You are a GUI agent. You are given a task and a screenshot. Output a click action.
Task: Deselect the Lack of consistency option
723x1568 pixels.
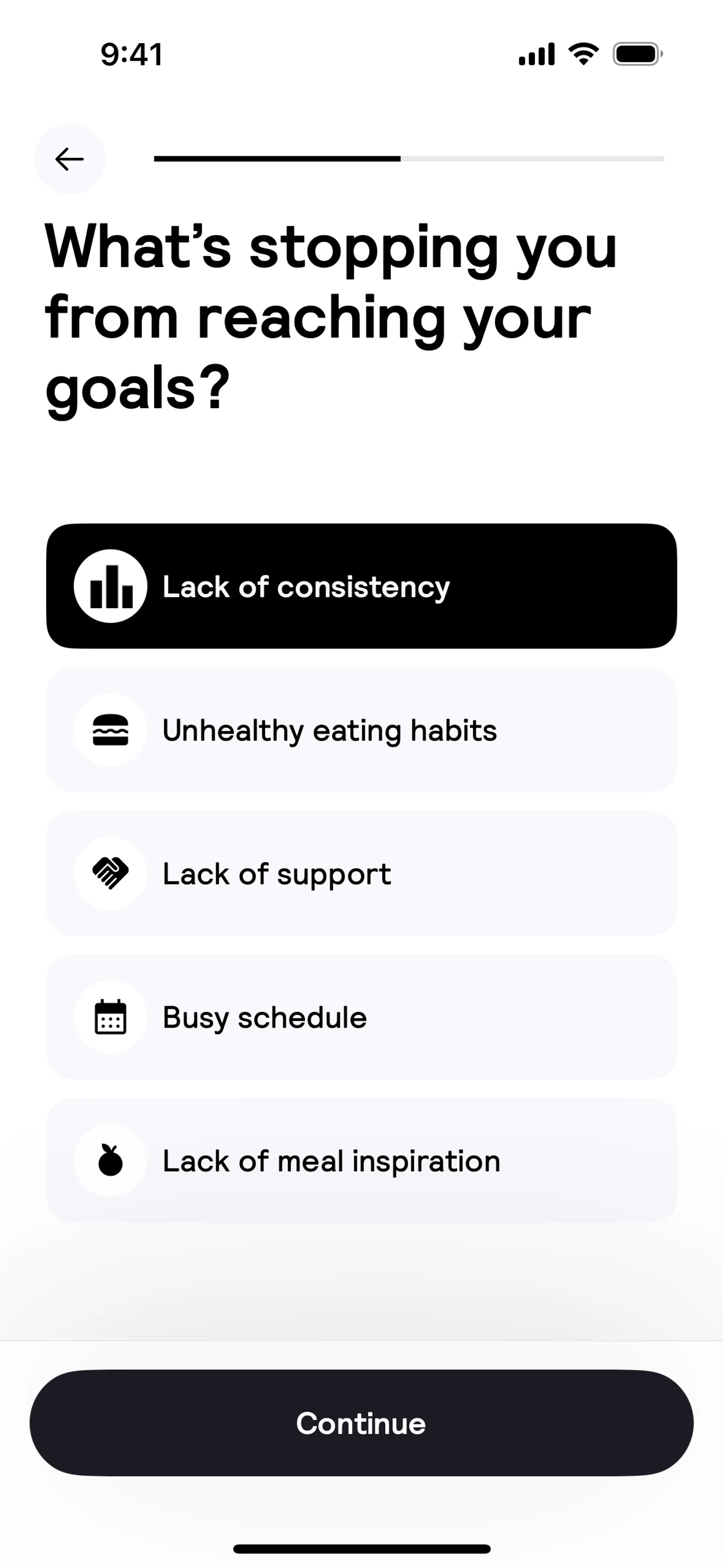click(x=361, y=586)
